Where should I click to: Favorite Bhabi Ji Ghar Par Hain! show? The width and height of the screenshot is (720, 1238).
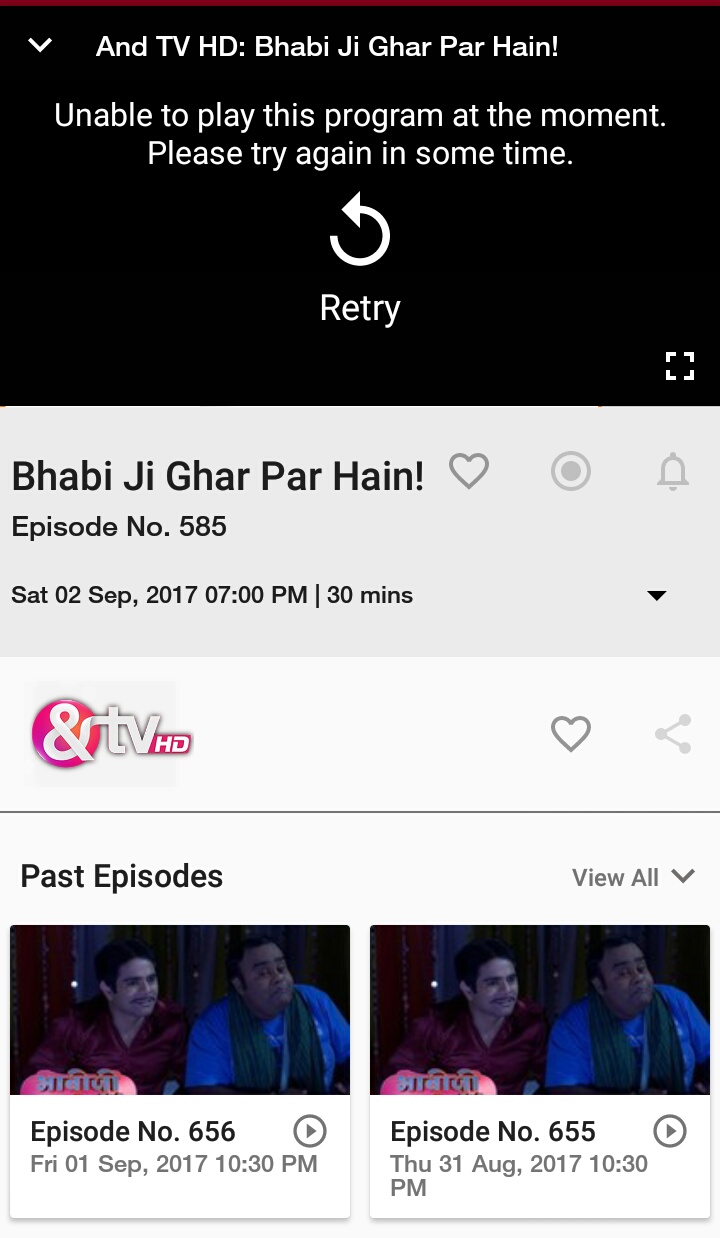point(468,471)
